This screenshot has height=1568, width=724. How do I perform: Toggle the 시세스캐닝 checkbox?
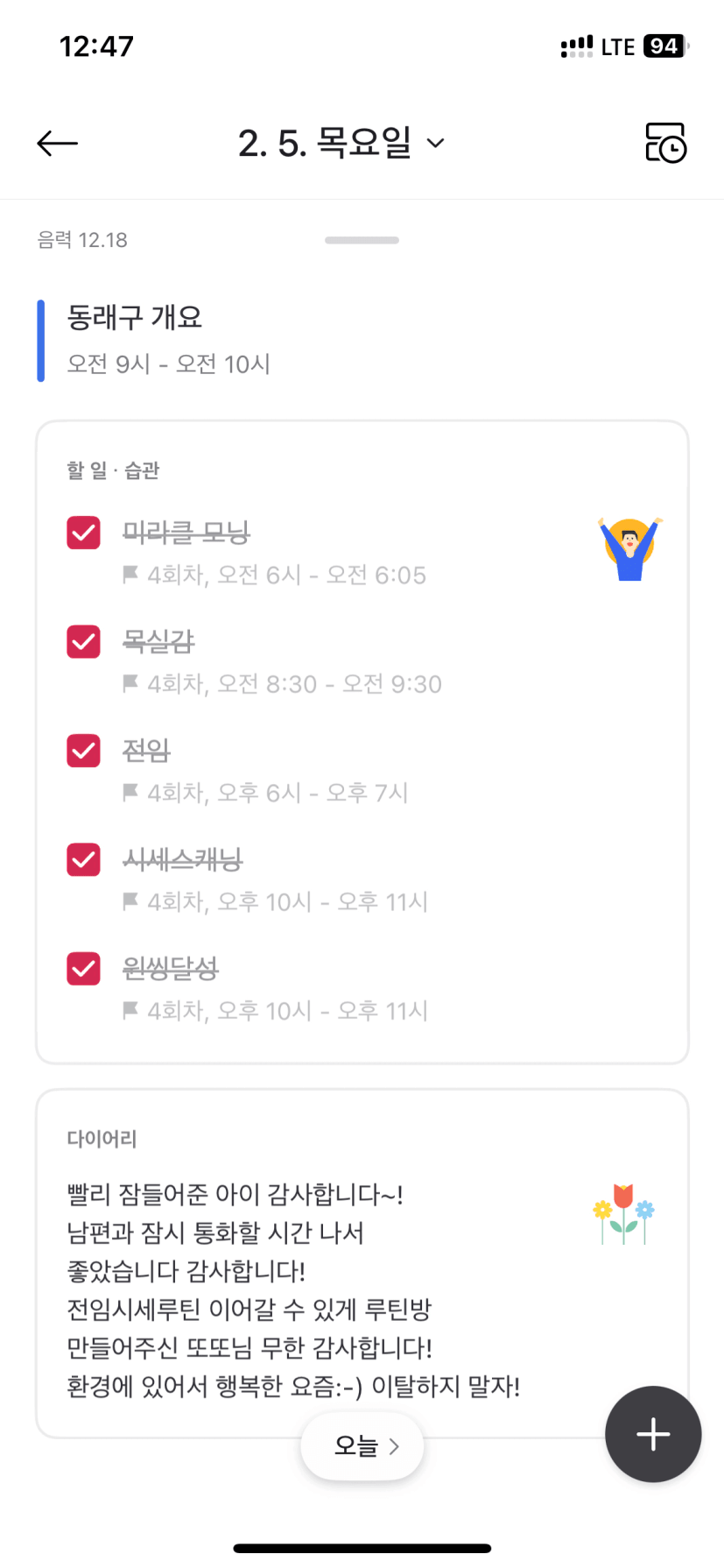pyautogui.click(x=84, y=859)
